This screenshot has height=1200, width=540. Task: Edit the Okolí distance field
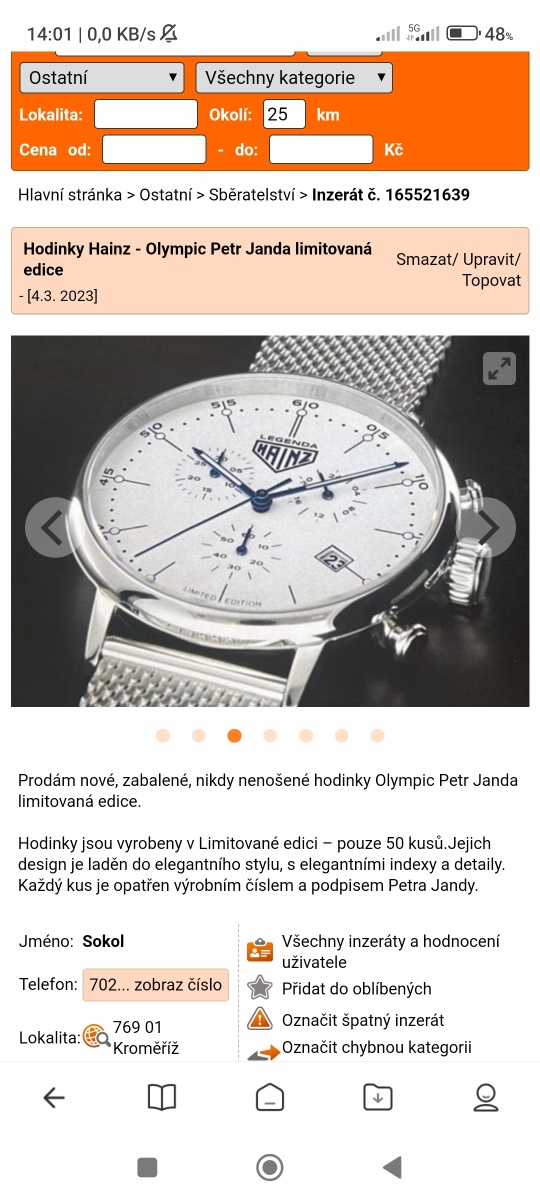coord(284,114)
